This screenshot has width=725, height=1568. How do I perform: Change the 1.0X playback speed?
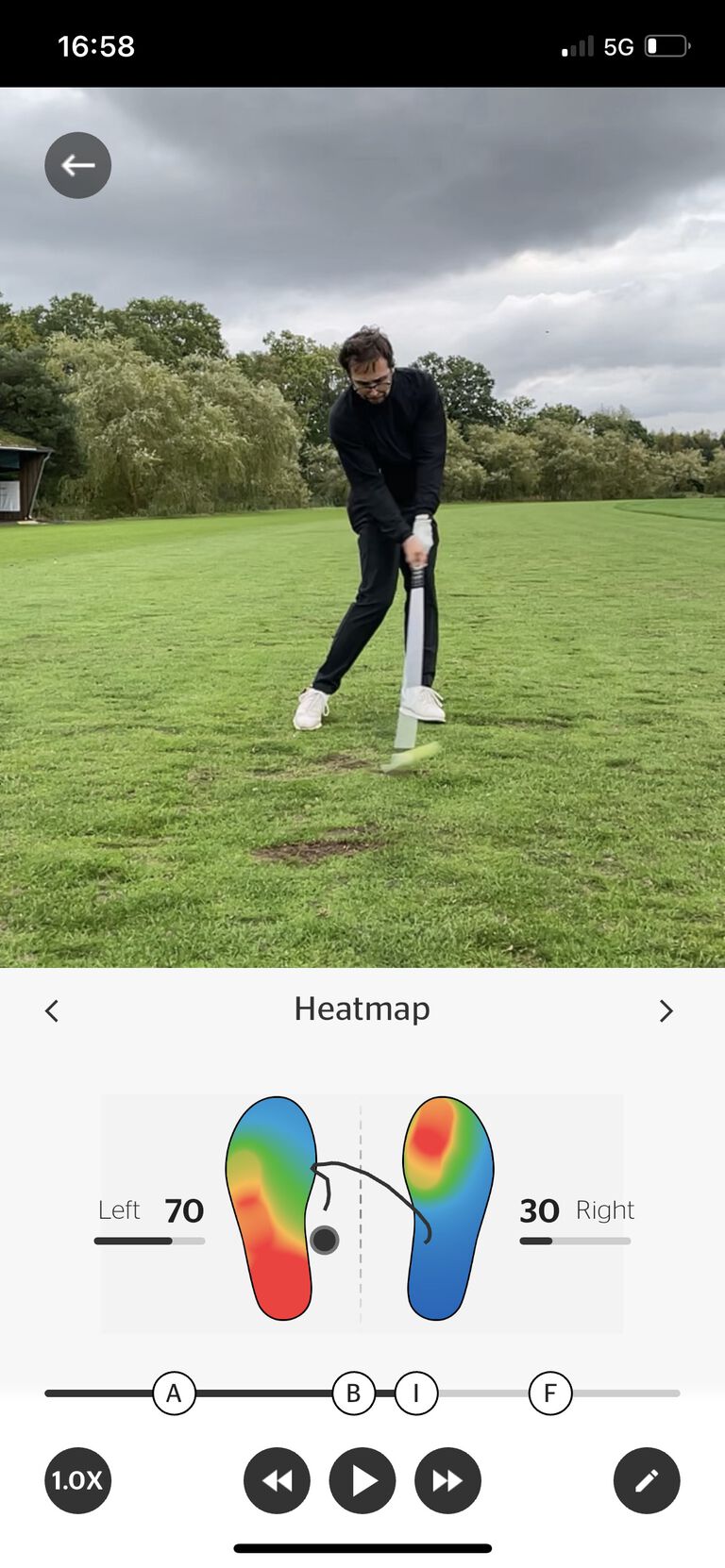pyautogui.click(x=78, y=1480)
